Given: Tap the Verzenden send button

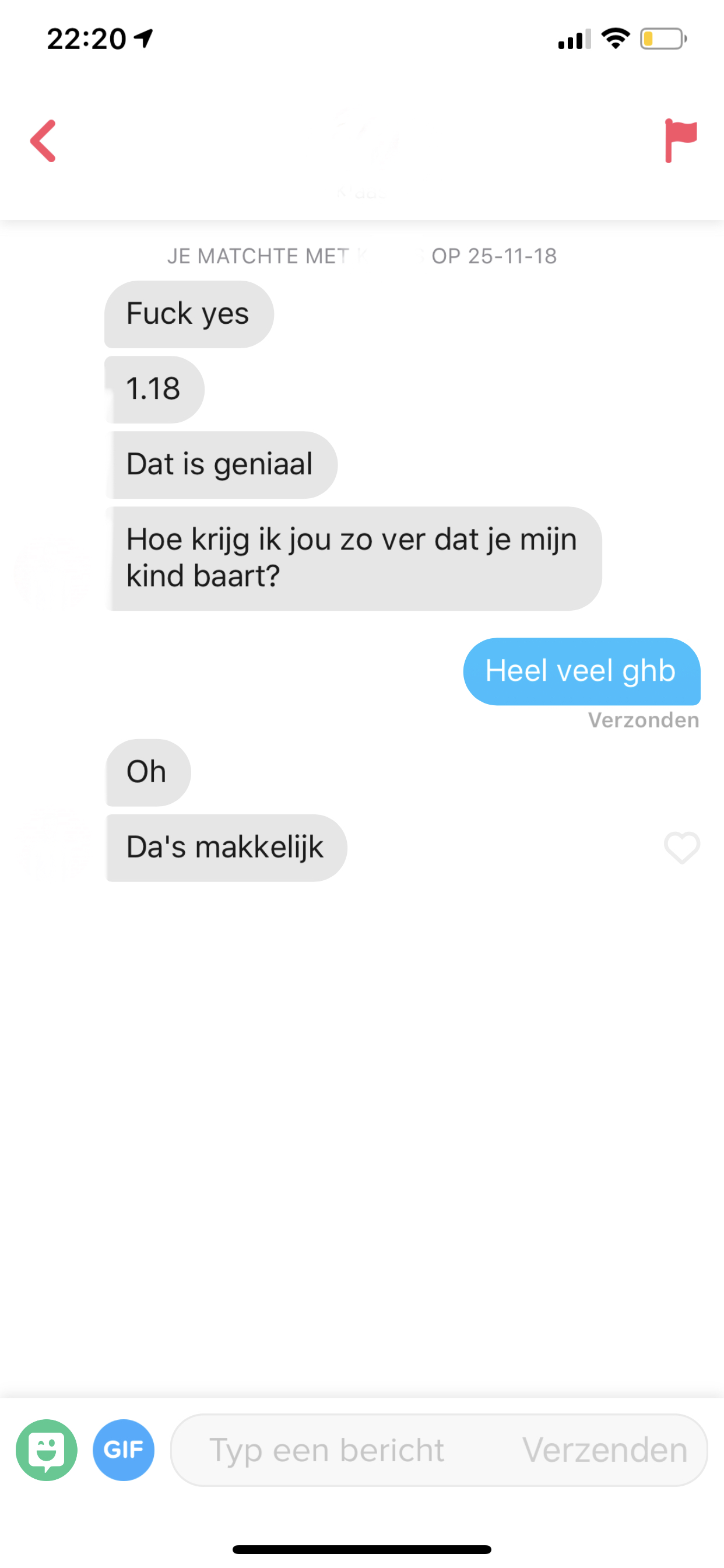Looking at the screenshot, I should 604,1450.
